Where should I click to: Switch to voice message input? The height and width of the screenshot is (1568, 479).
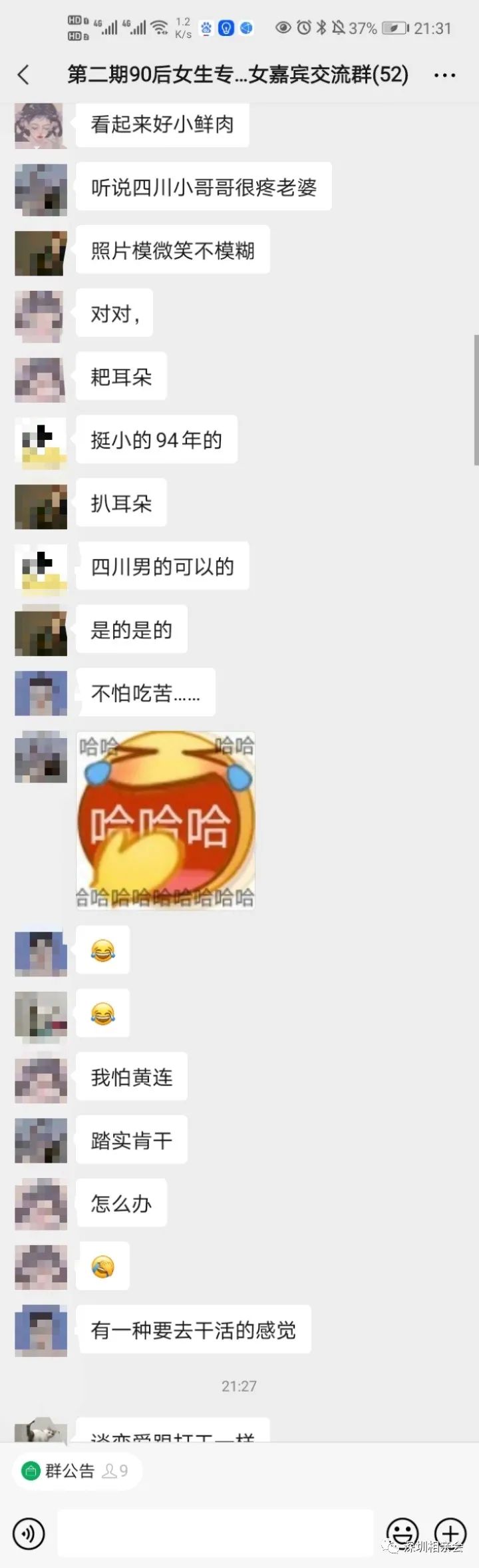29,1533
